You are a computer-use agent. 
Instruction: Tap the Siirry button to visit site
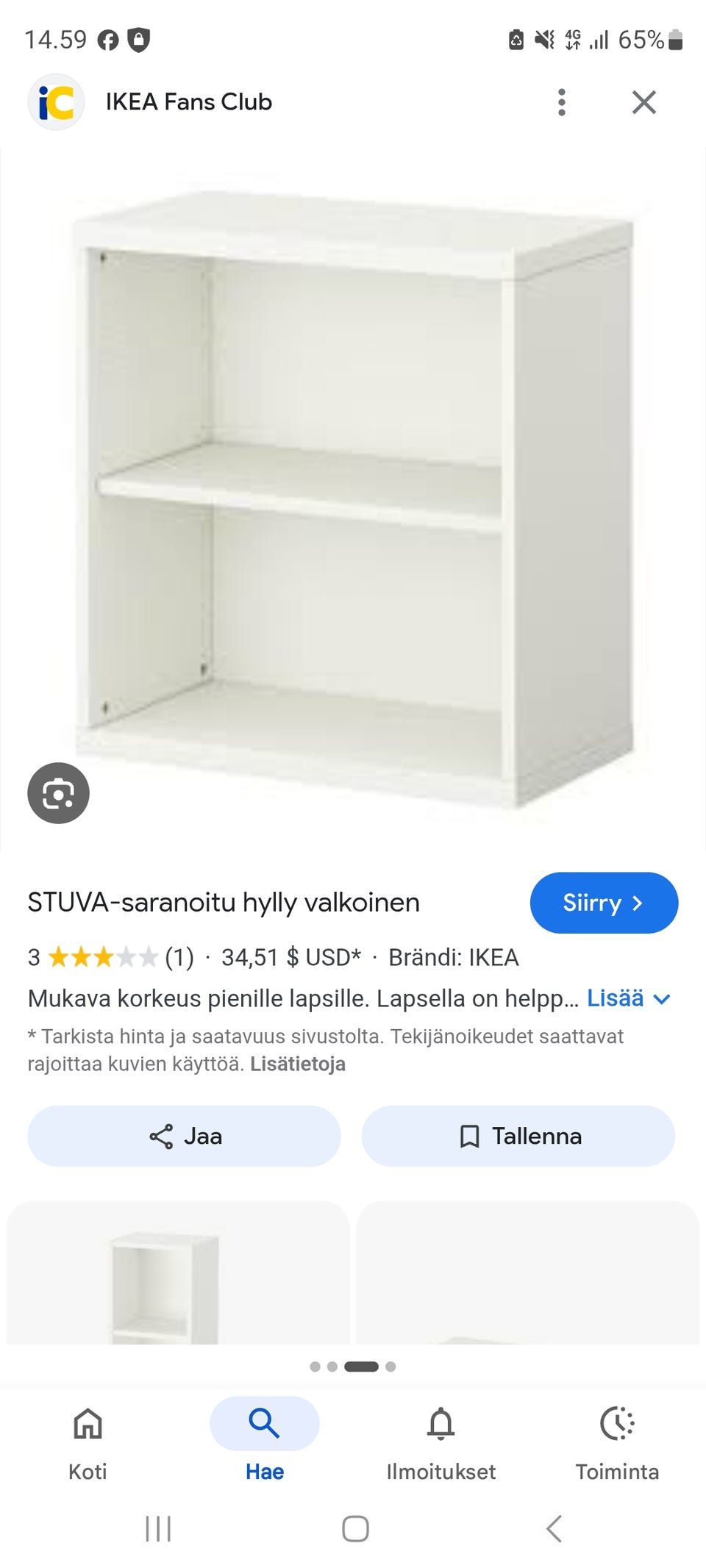(603, 903)
